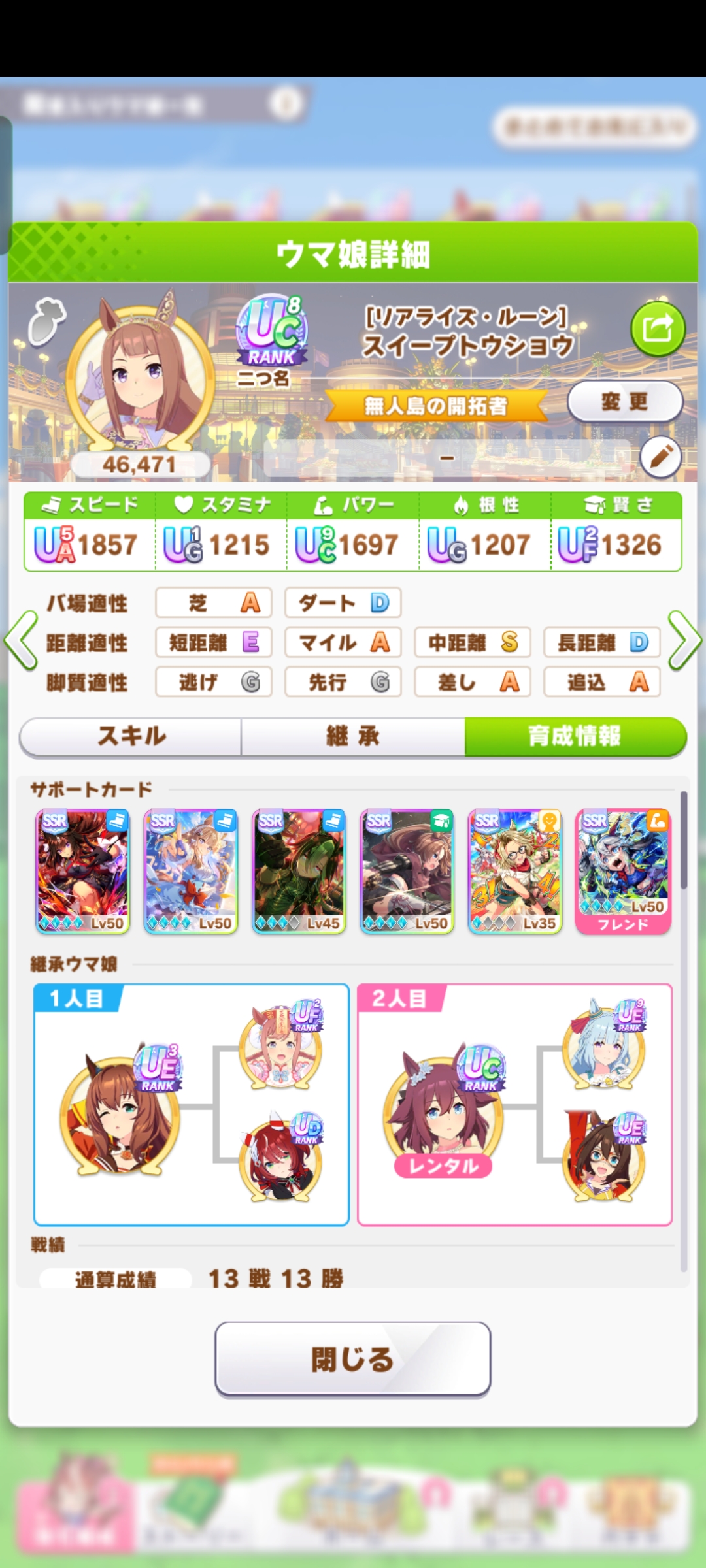Go to previous Uma Musume with left arrow
Image resolution: width=706 pixels, height=1568 pixels.
click(x=21, y=641)
